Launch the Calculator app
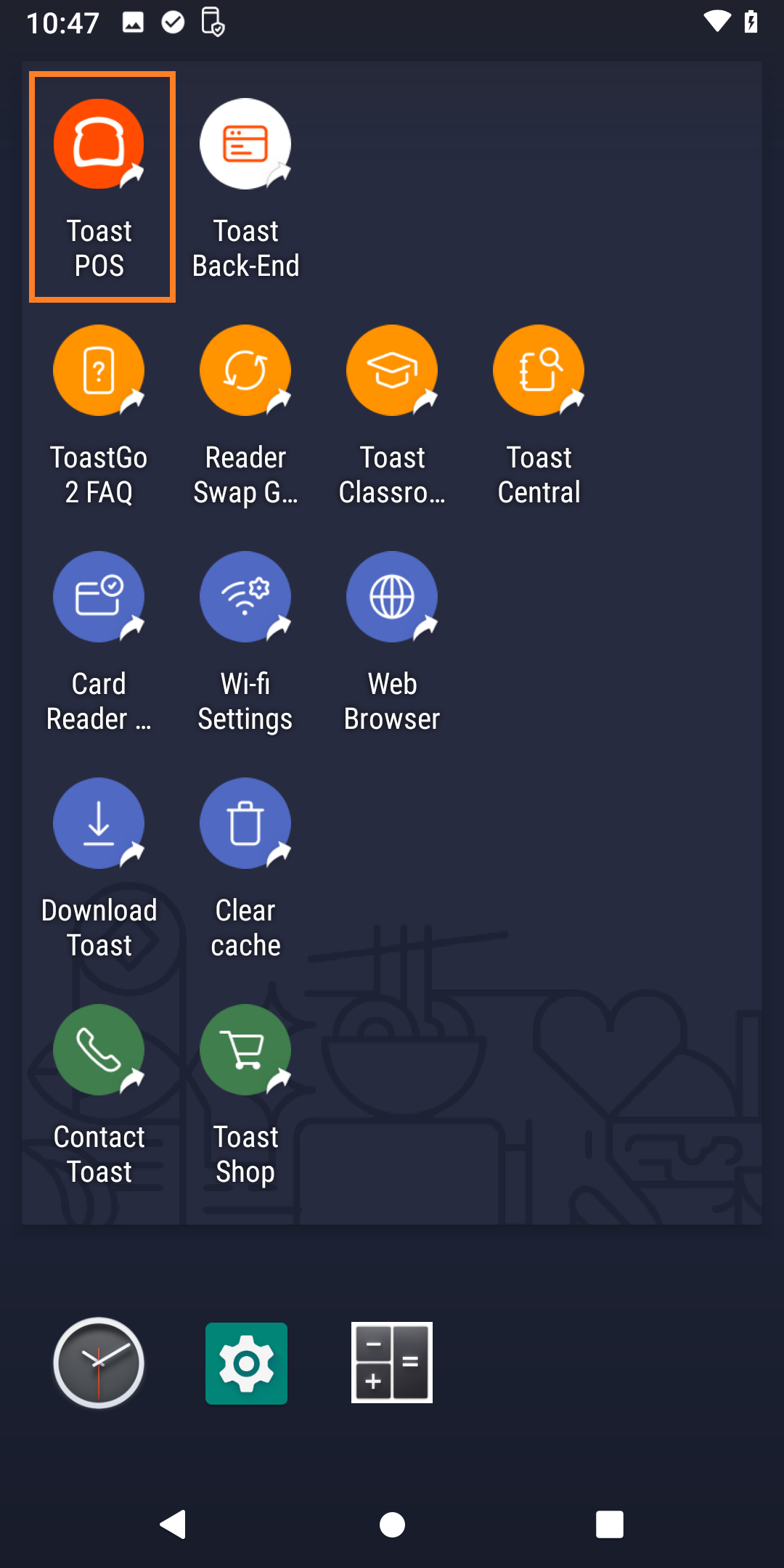Screen dimensions: 784x1568 tap(392, 1363)
